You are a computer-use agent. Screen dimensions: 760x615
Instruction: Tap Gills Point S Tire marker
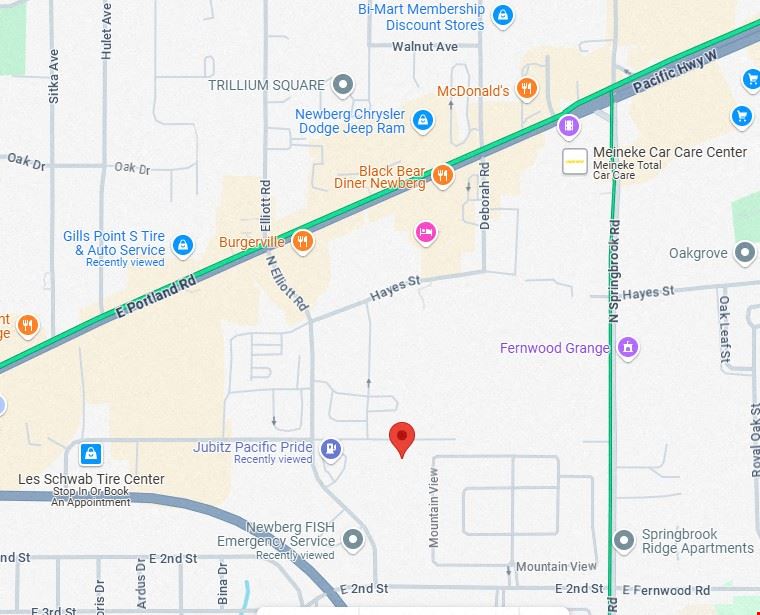tap(182, 244)
